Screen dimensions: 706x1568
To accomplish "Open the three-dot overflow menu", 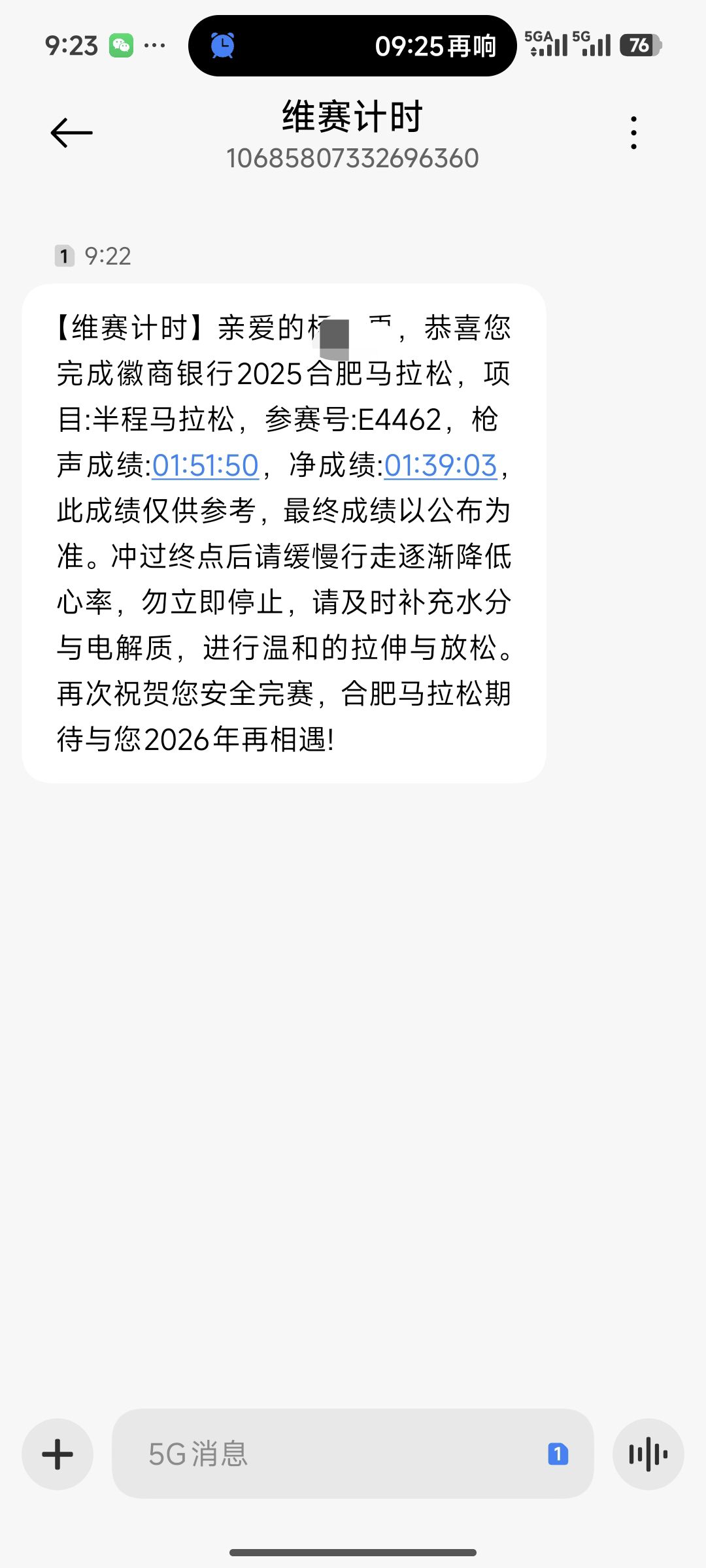I will click(633, 133).
